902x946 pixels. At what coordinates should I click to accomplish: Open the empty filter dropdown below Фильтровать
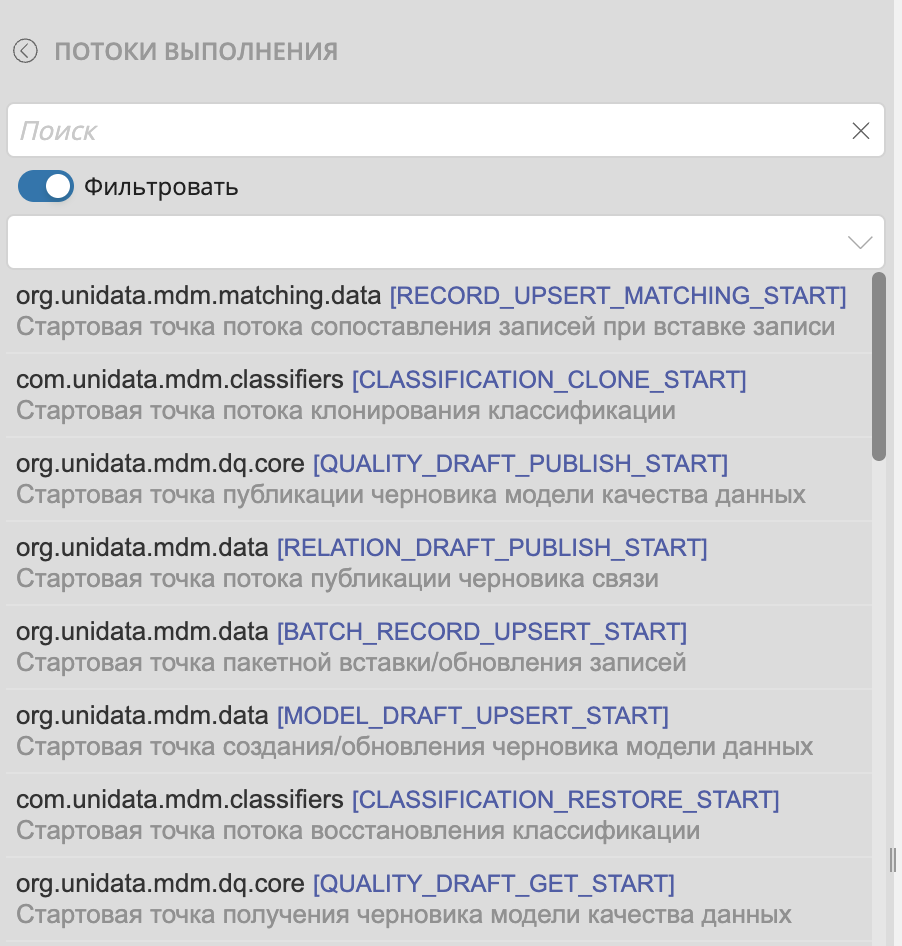(x=440, y=242)
